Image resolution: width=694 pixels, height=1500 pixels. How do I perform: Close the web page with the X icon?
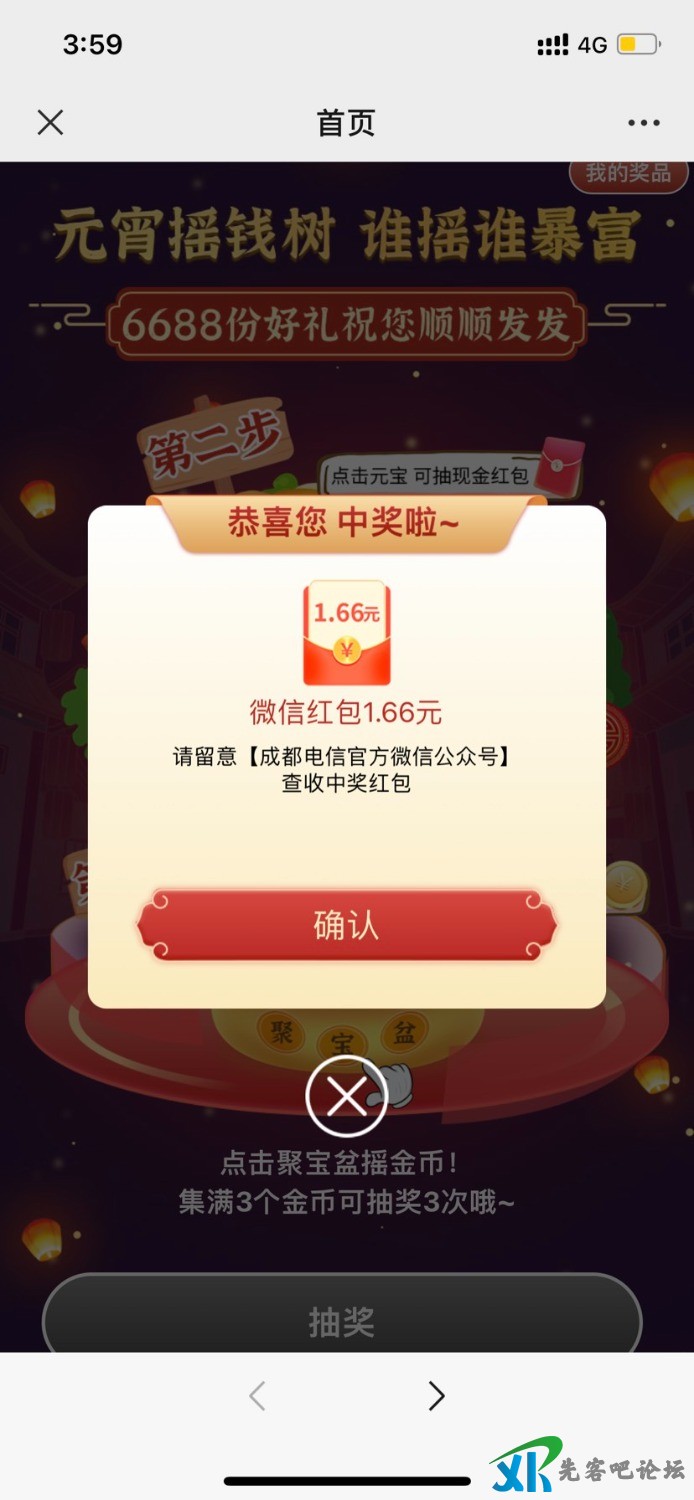coord(50,122)
